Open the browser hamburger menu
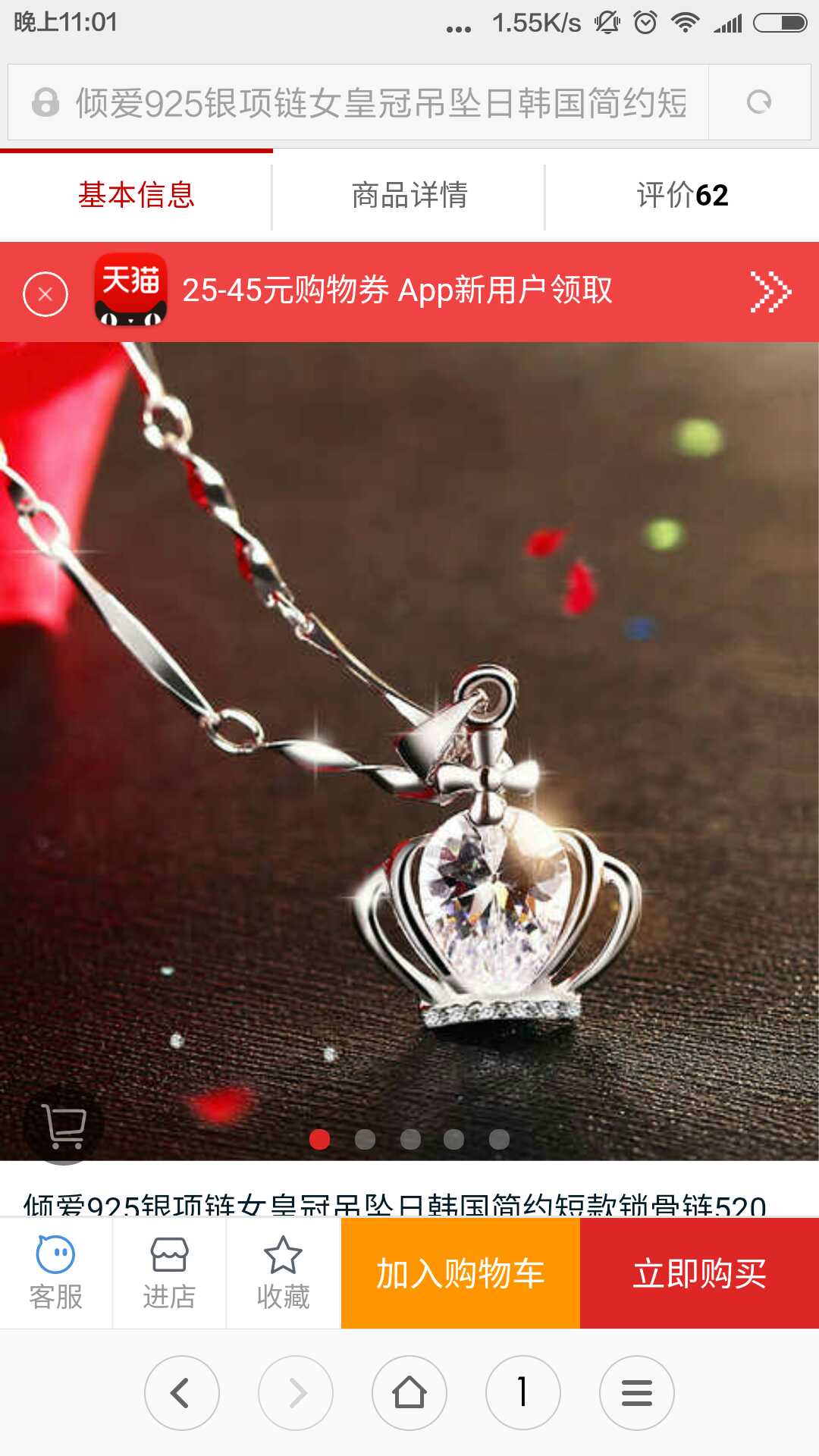 pyautogui.click(x=637, y=1393)
